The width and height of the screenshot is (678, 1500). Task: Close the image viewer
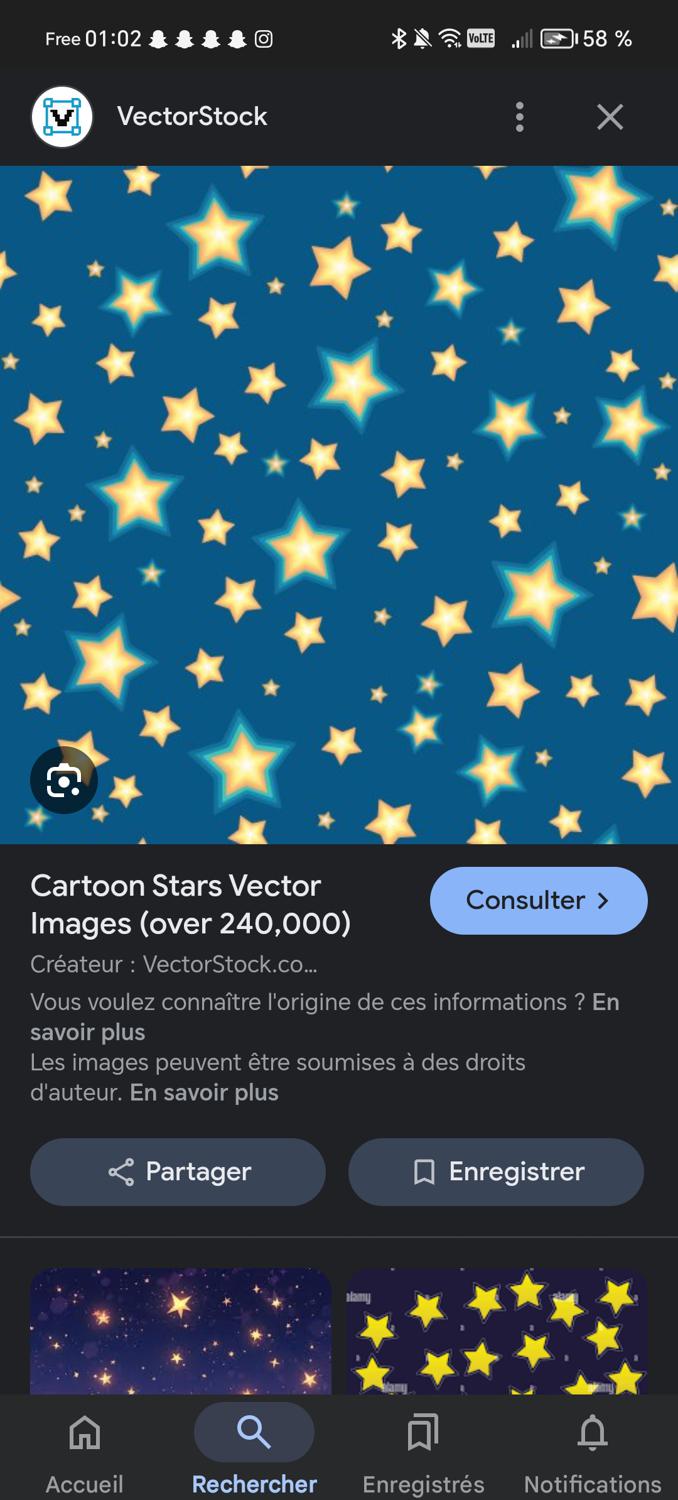point(610,117)
